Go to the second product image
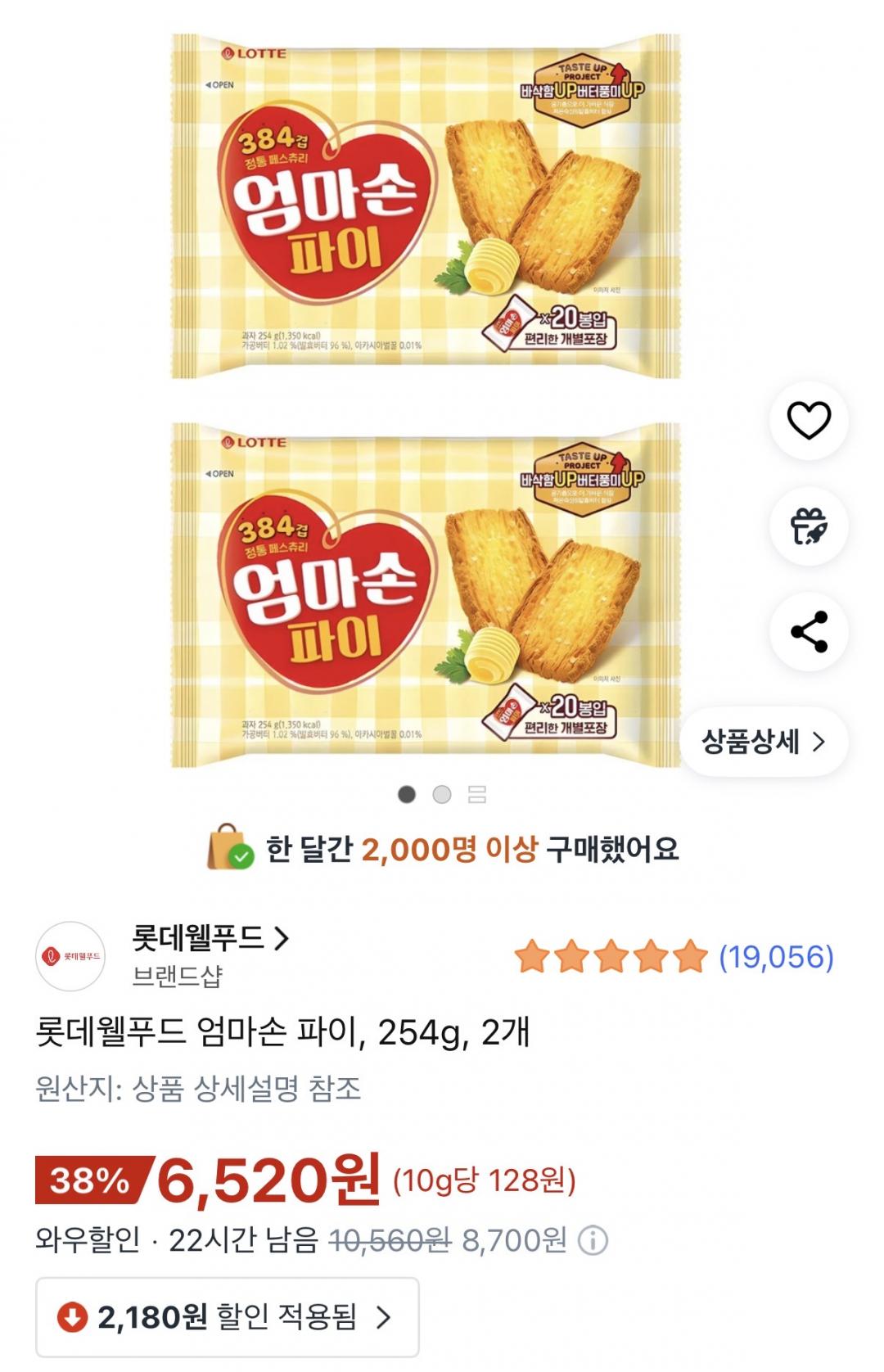Image resolution: width=884 pixels, height=1372 pixels. click(x=442, y=794)
